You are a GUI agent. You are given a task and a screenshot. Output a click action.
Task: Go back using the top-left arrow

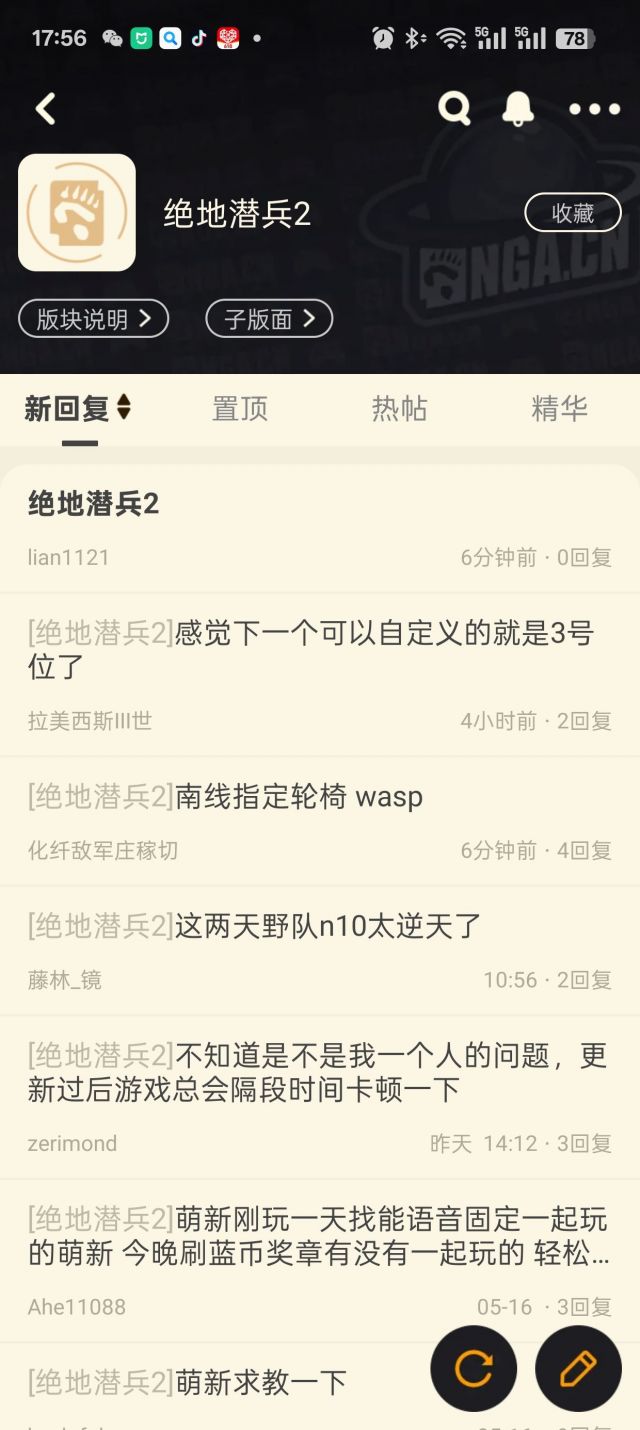point(45,109)
